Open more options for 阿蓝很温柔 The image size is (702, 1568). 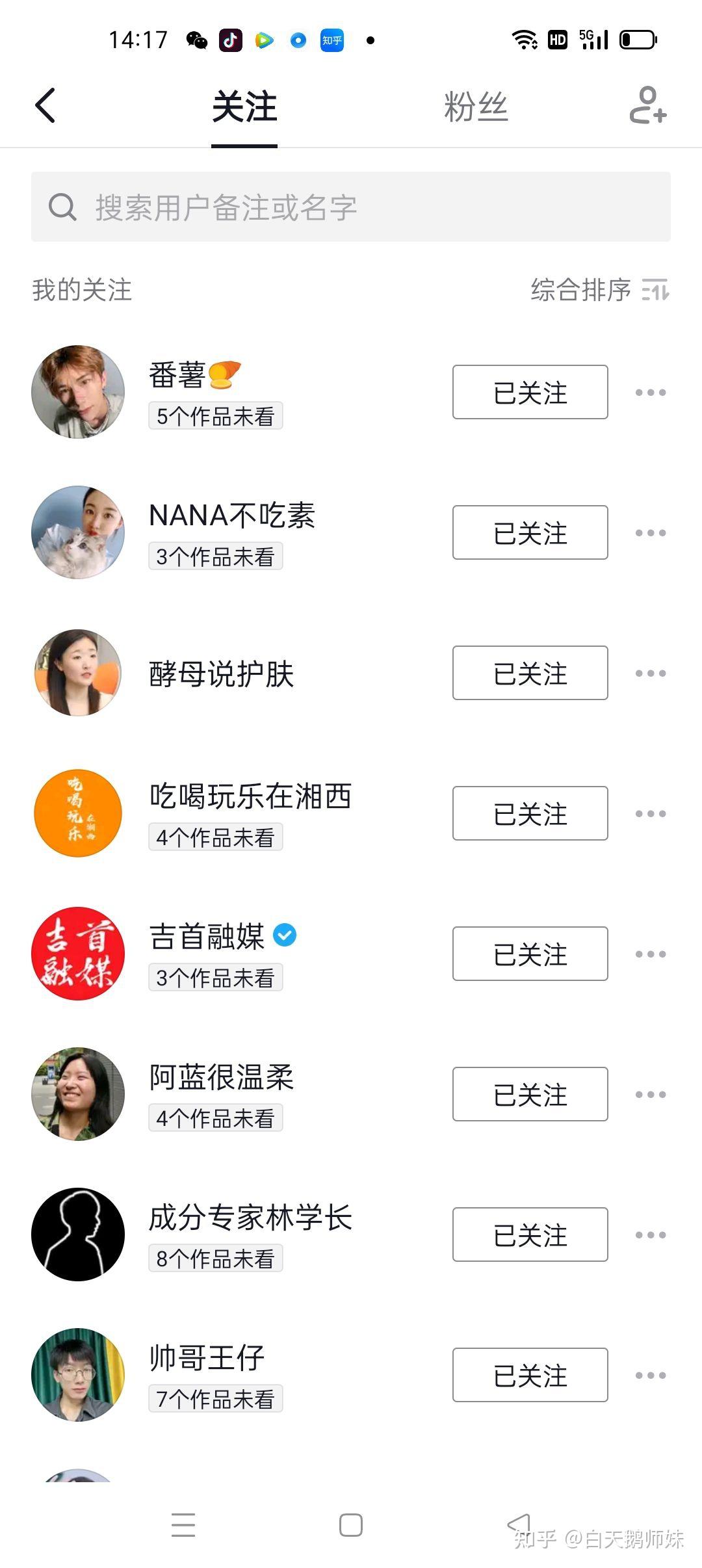(651, 1095)
